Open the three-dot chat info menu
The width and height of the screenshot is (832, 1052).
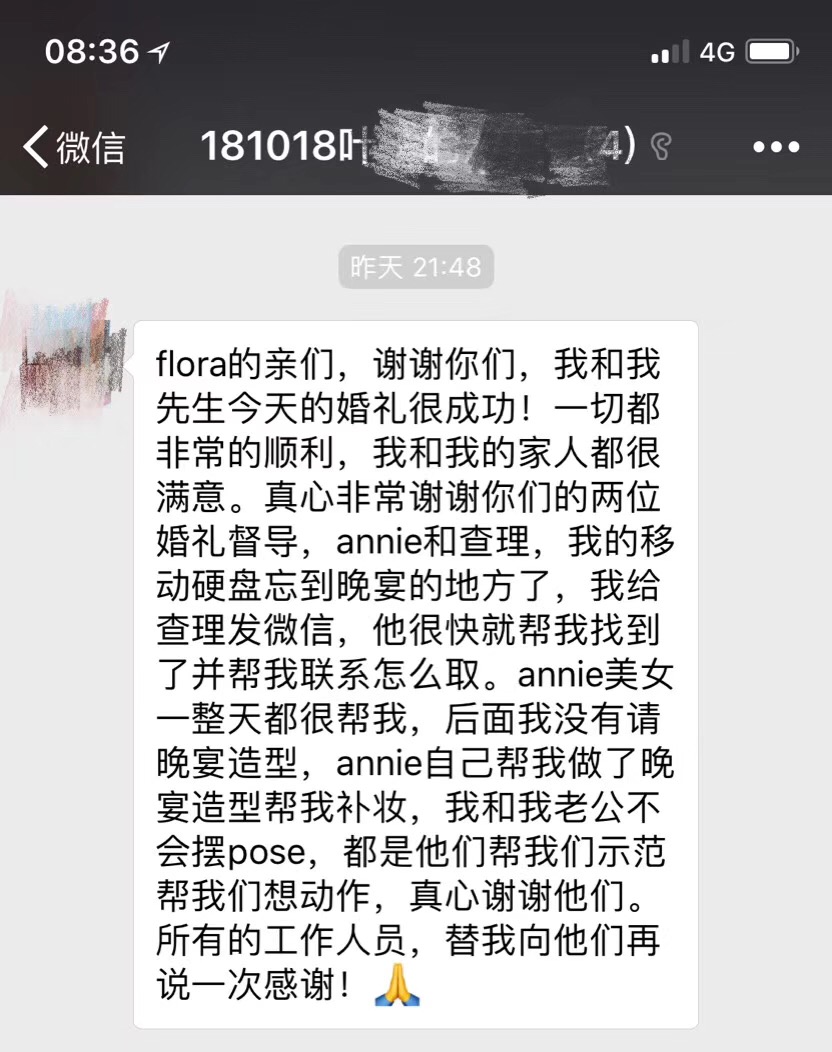coord(775,147)
